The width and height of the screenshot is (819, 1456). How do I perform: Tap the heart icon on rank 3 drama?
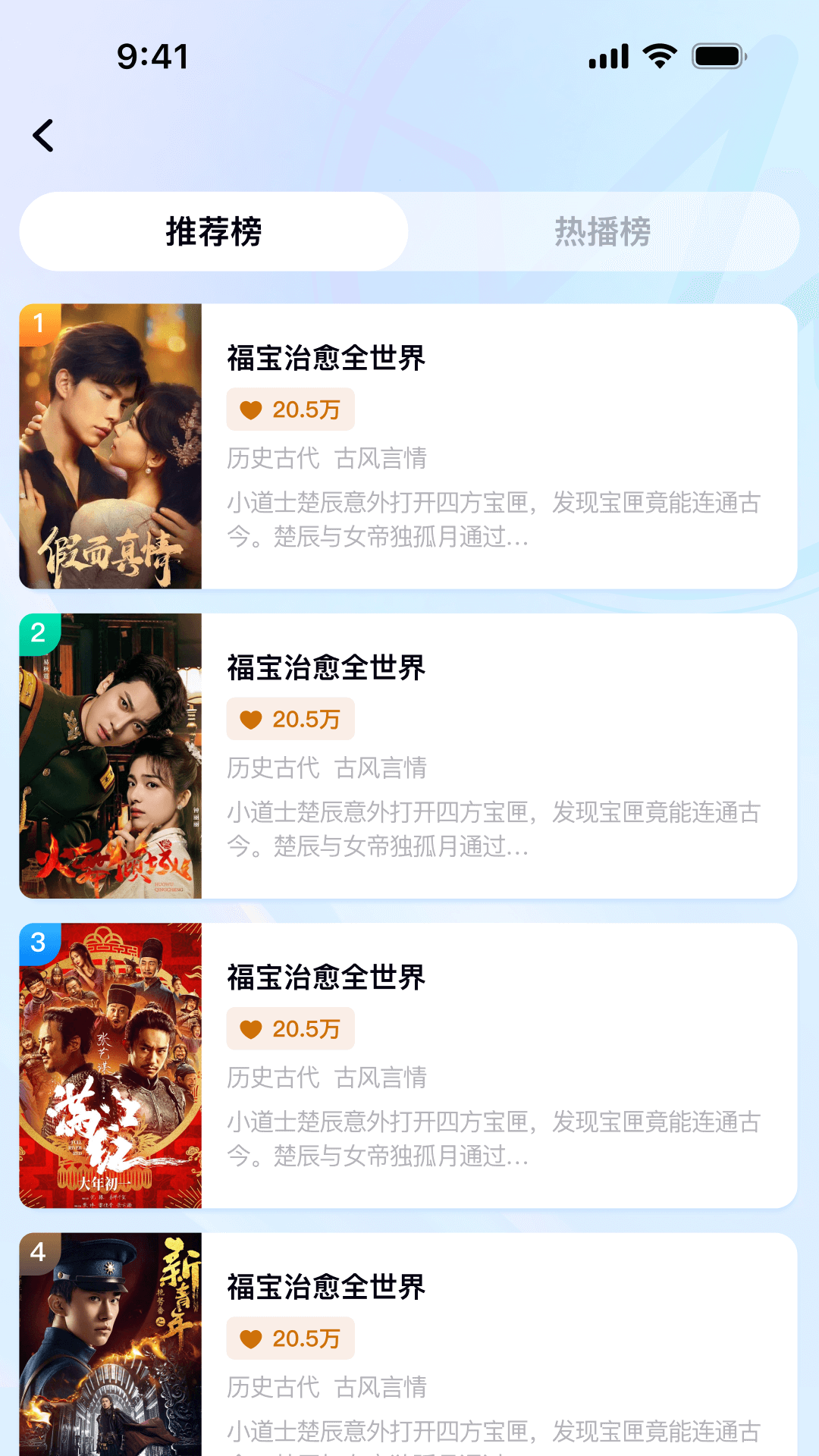click(x=250, y=1028)
